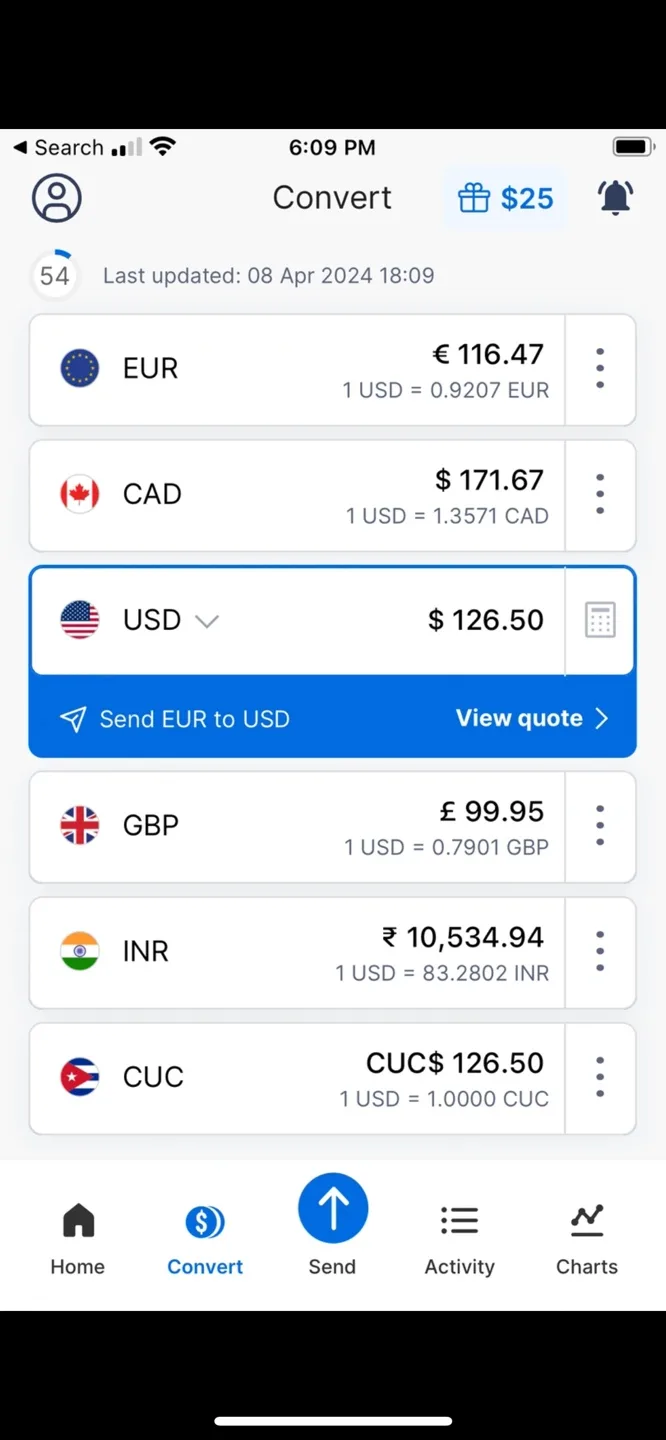This screenshot has height=1440, width=666.
Task: Open the calculator in the USD row
Action: [x=600, y=620]
